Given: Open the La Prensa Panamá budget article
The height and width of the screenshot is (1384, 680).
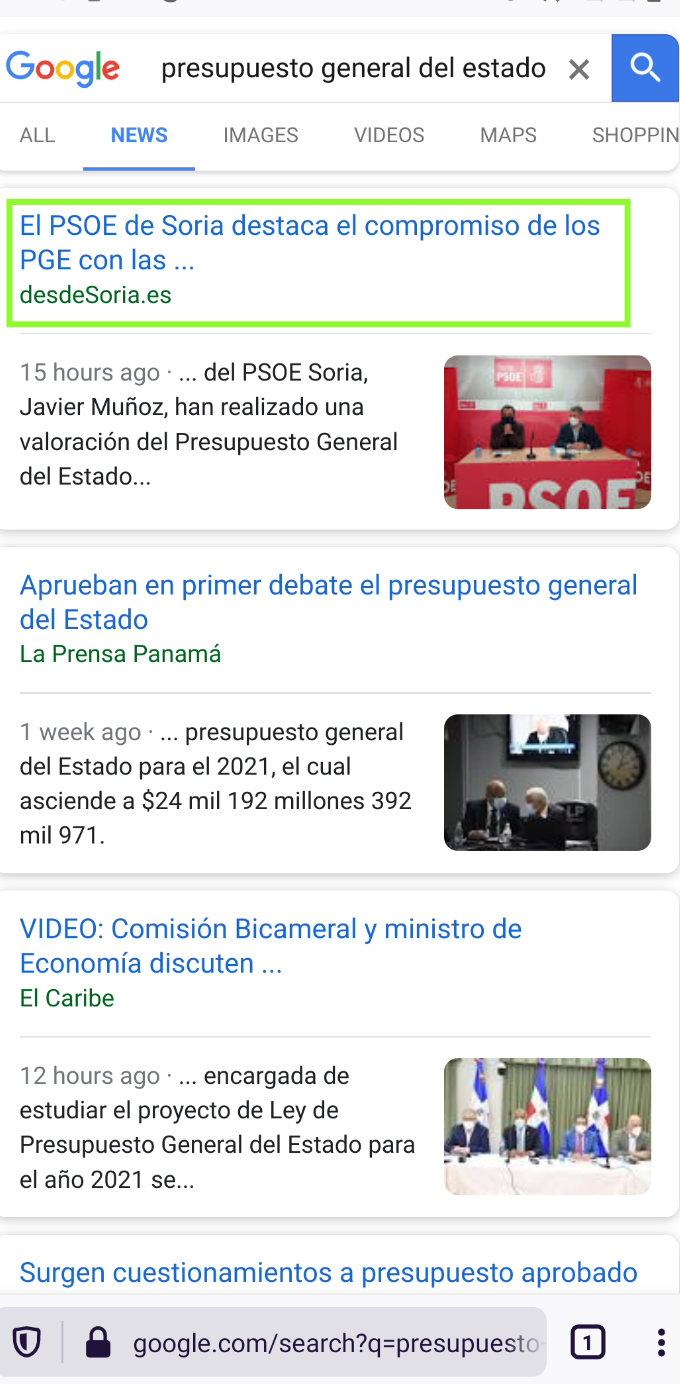Looking at the screenshot, I should [x=328, y=602].
